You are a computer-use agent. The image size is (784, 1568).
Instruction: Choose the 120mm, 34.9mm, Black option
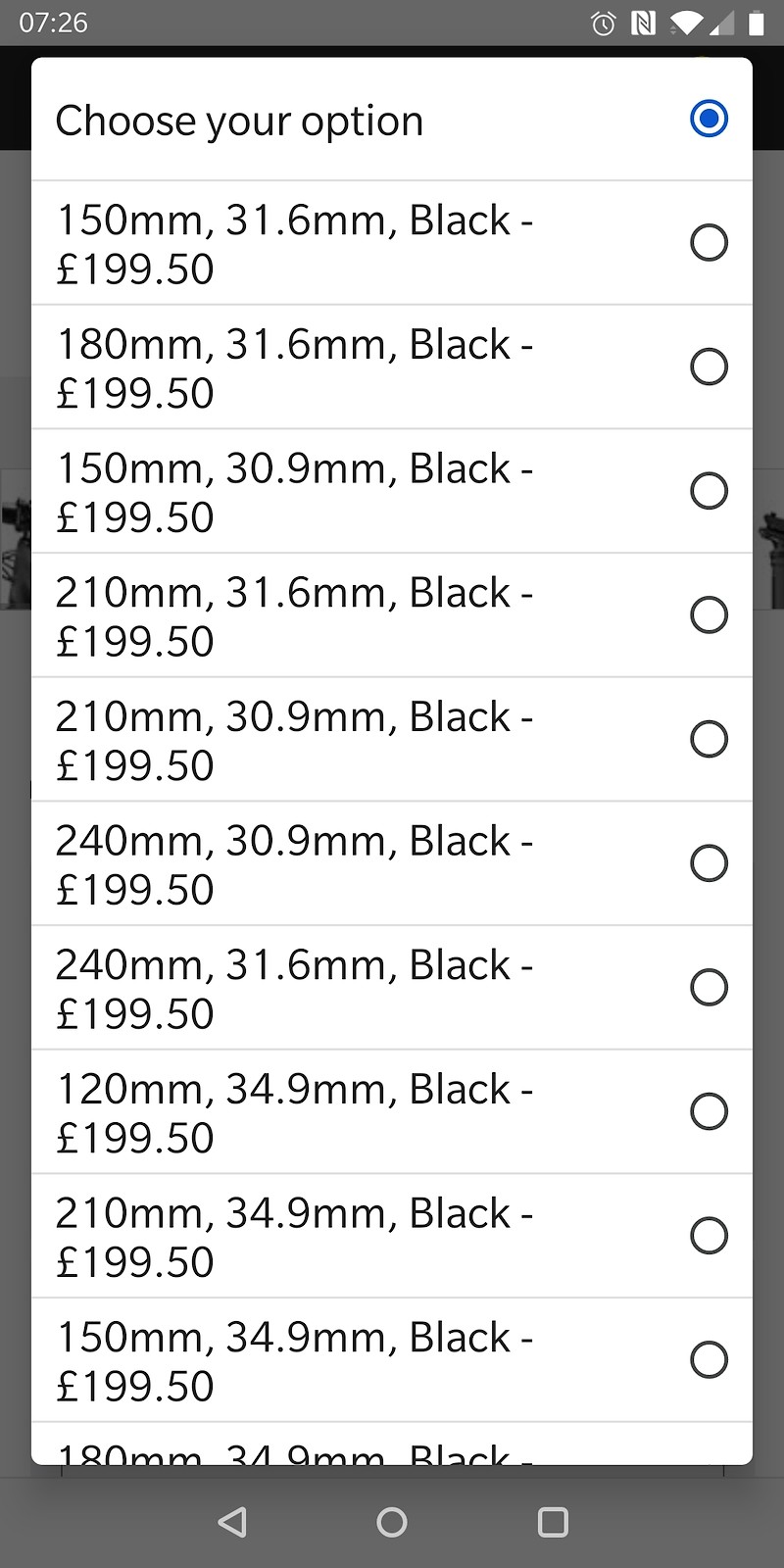coord(392,1112)
